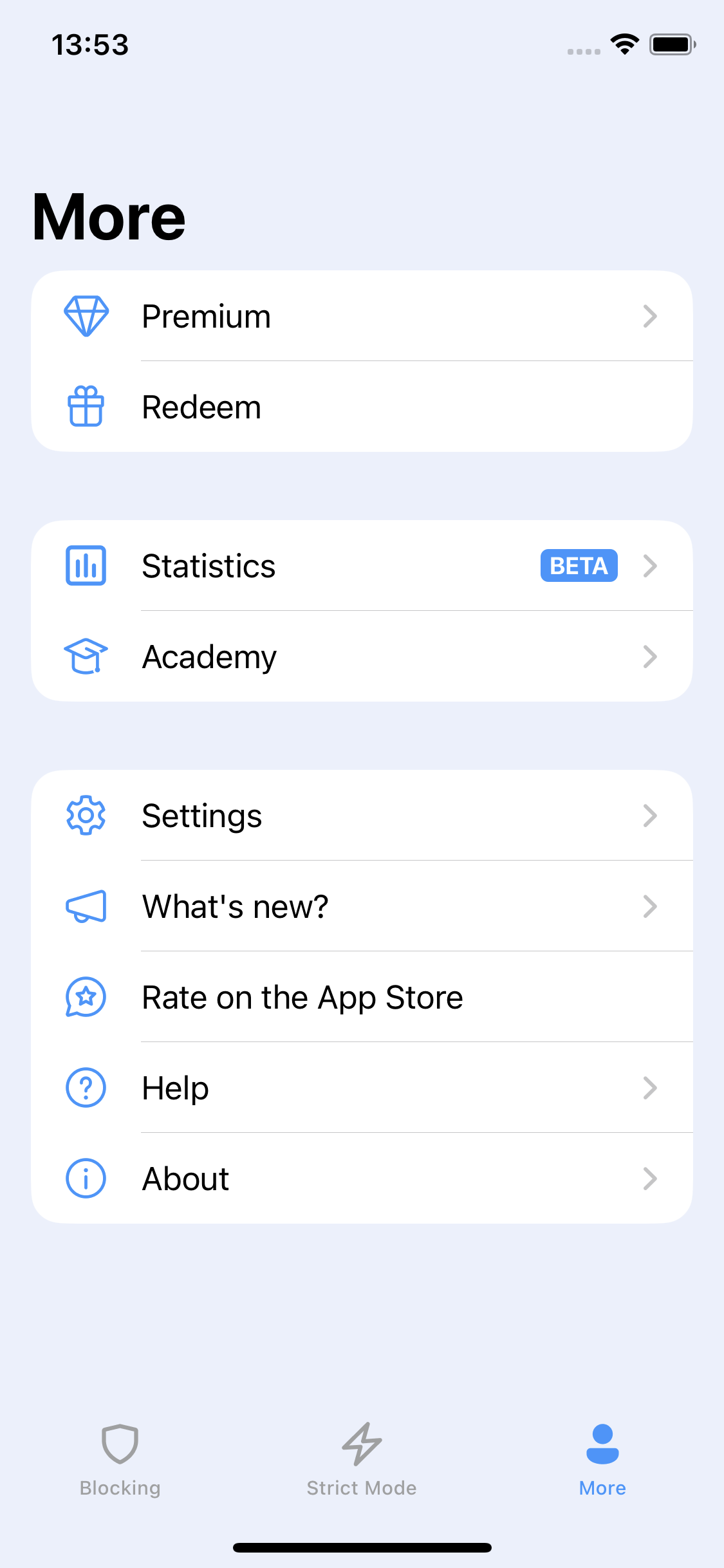
Task: Open the About page
Action: click(x=362, y=1179)
